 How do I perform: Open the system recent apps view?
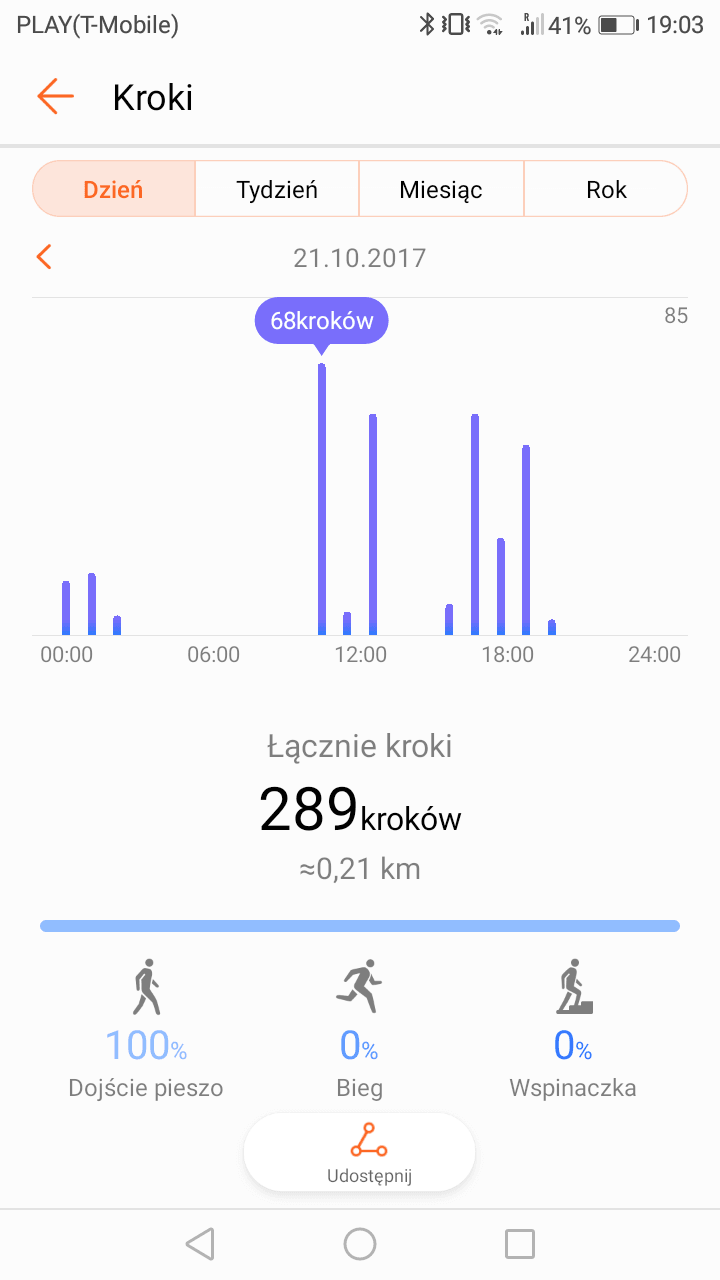click(x=520, y=1243)
